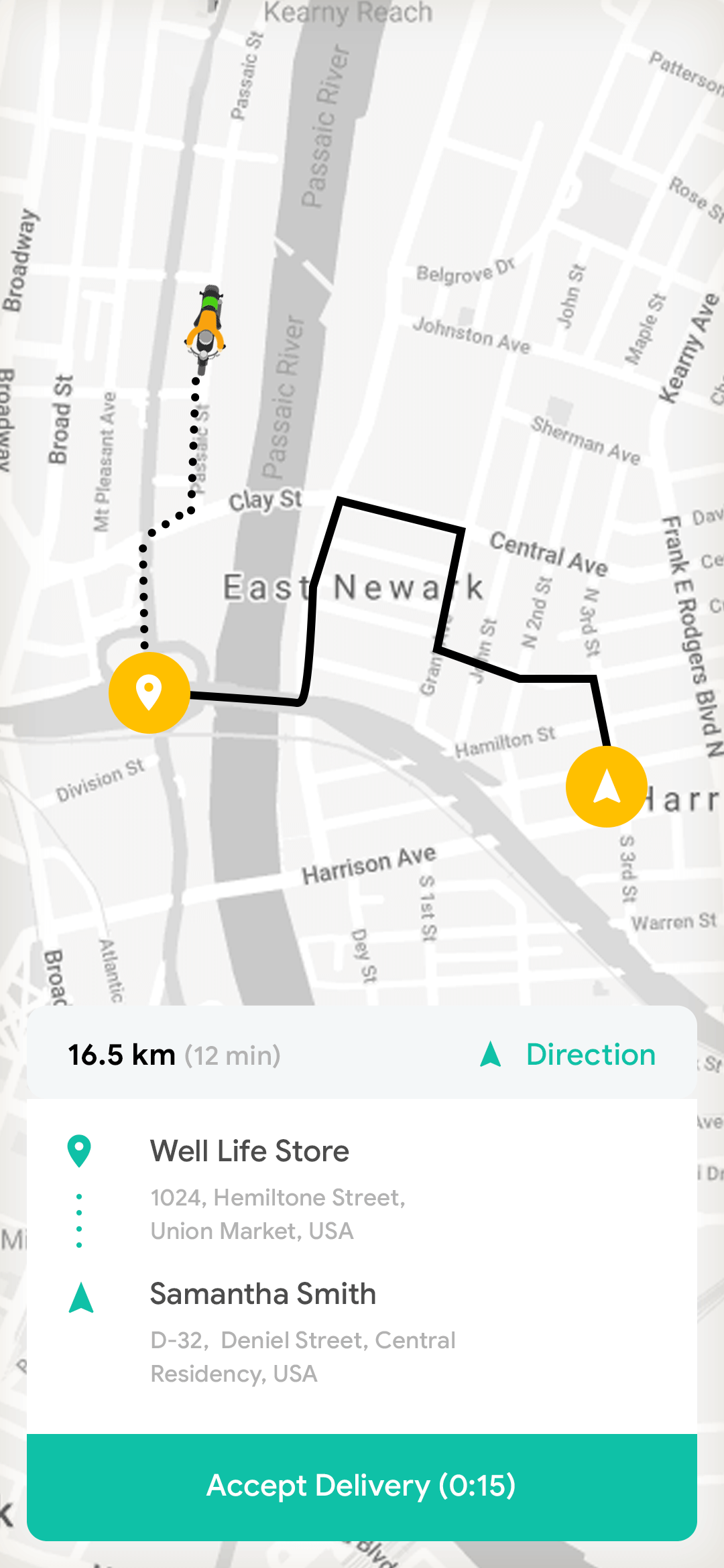Tap the teal Direction navigation arrow icon
This screenshot has width=724, height=1568.
tap(490, 1053)
